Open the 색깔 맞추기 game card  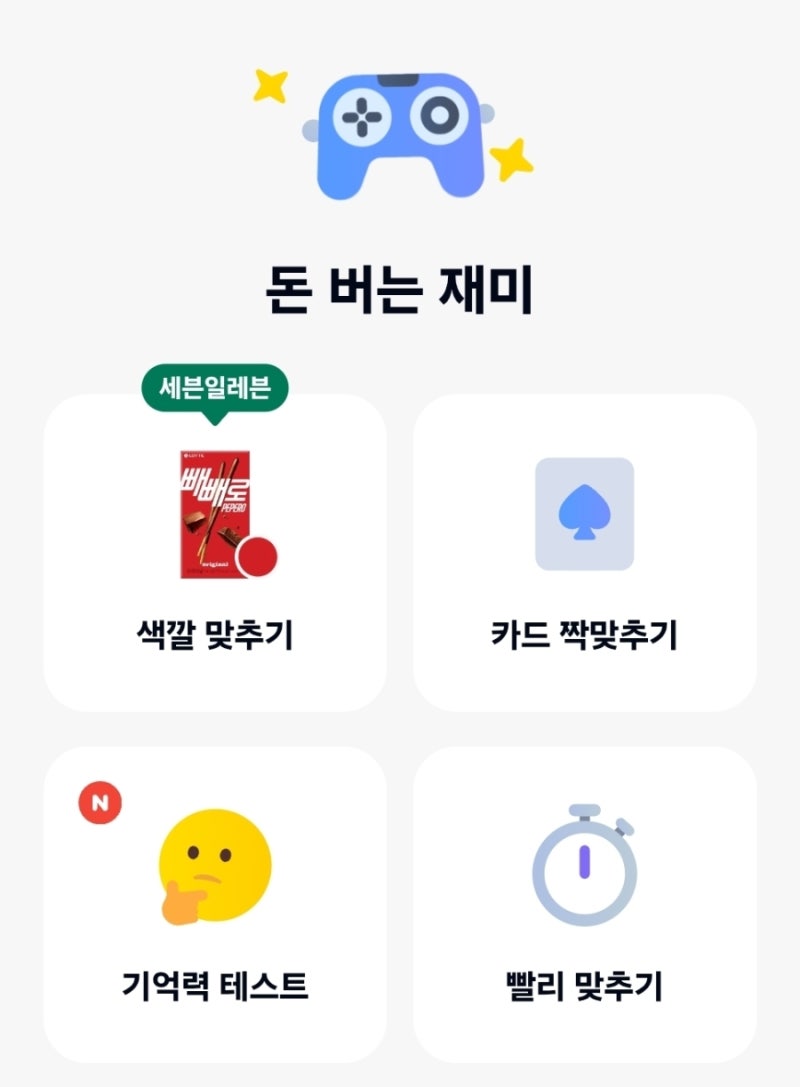[x=215, y=553]
